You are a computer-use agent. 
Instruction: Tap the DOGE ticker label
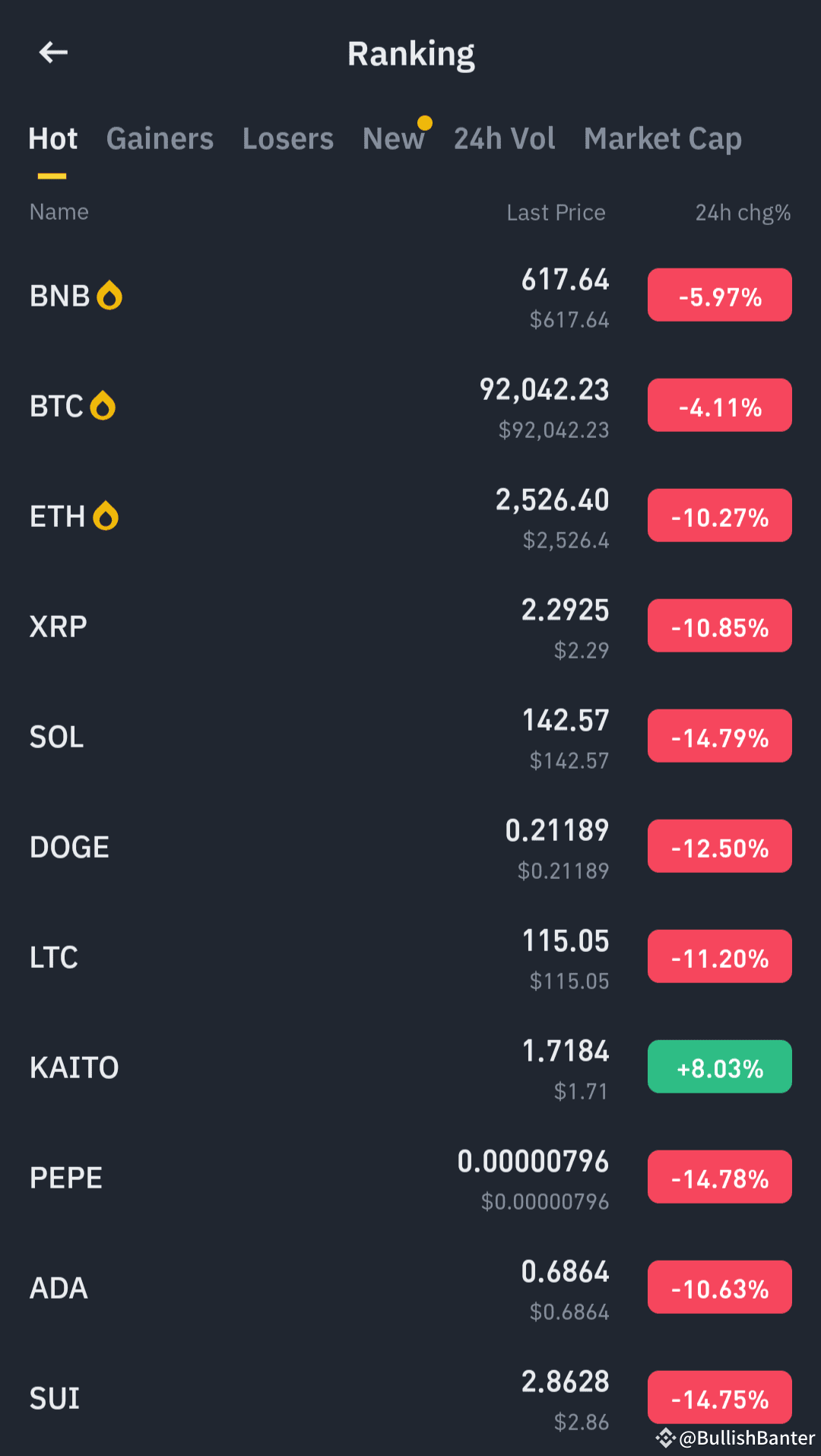tap(69, 845)
